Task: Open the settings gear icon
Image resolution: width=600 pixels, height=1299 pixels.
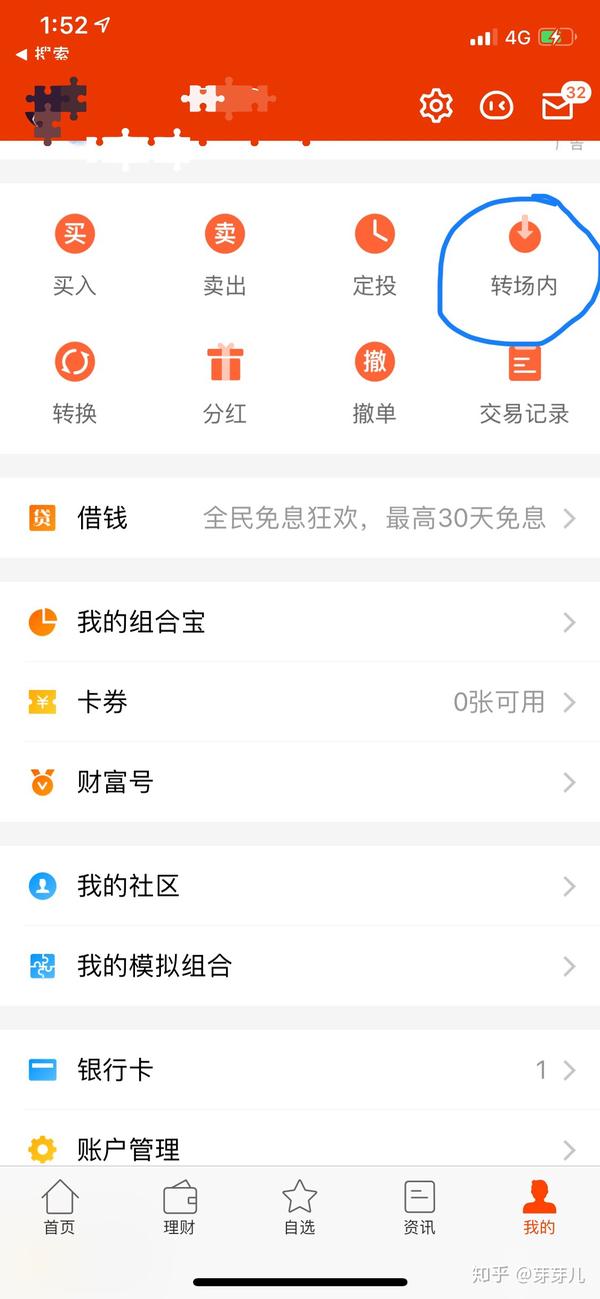Action: click(436, 105)
